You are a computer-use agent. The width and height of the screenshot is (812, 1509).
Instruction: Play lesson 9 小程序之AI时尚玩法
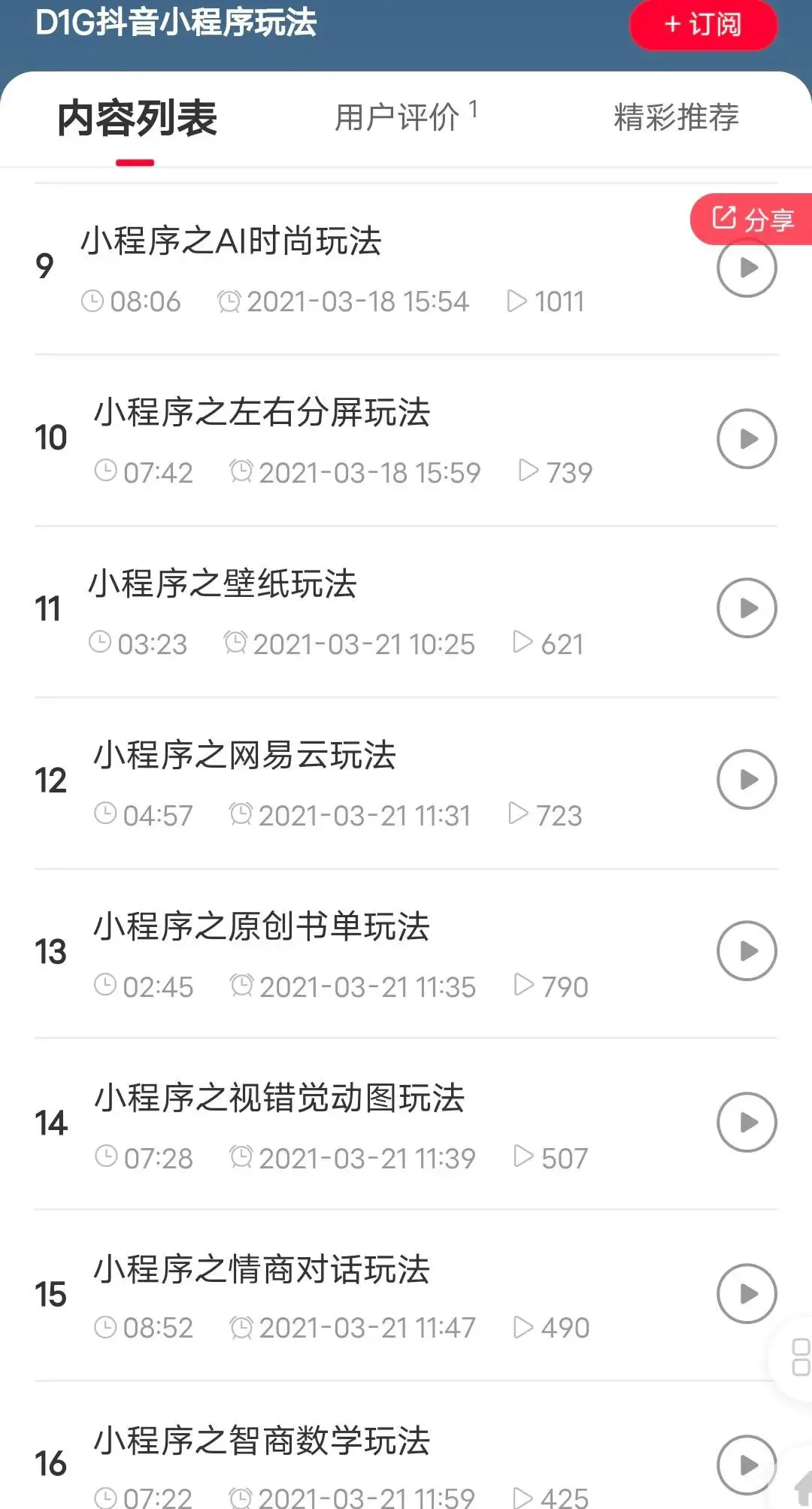point(746,269)
